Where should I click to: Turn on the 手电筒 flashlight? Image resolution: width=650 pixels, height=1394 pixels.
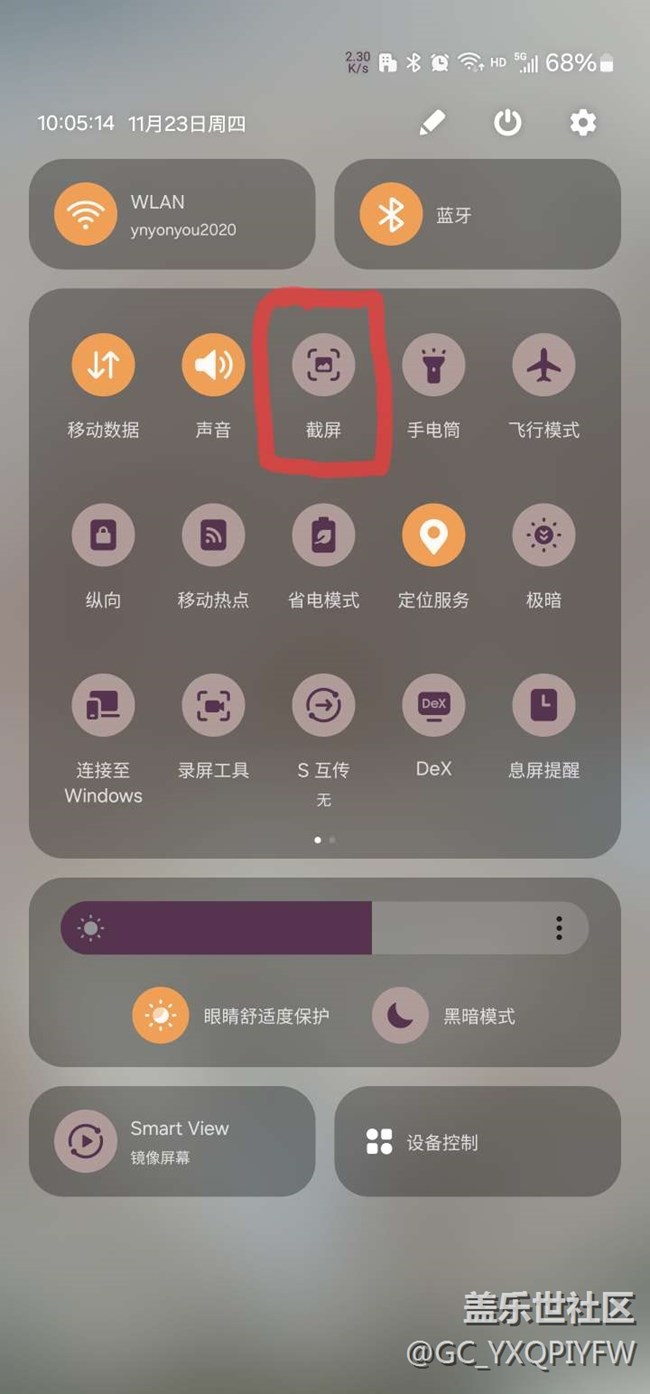433,365
